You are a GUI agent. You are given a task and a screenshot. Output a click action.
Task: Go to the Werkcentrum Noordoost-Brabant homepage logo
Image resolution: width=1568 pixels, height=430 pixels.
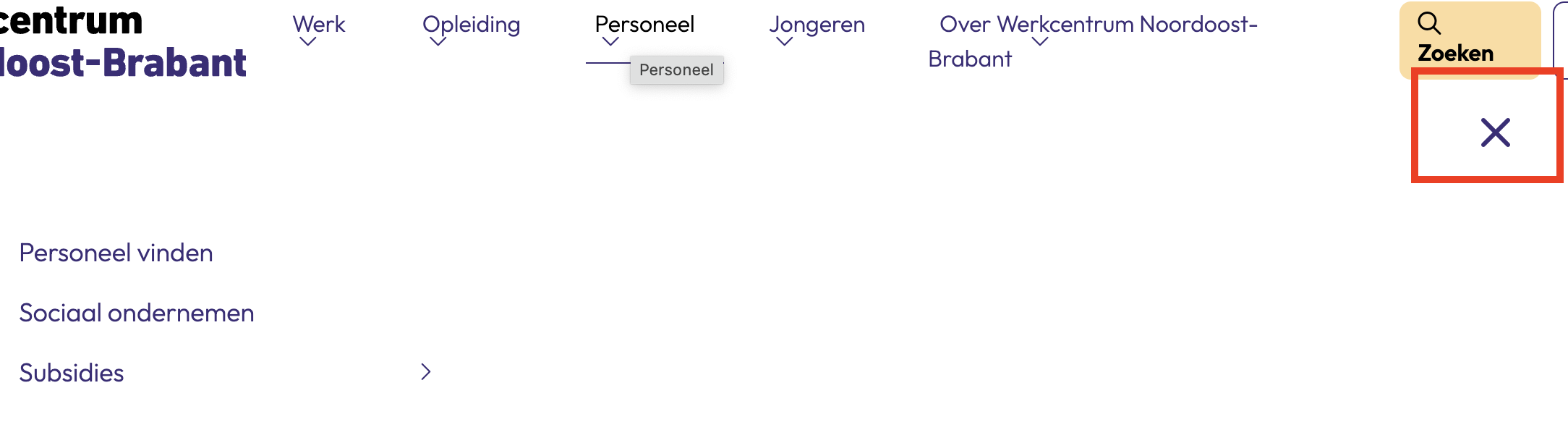tap(123, 43)
